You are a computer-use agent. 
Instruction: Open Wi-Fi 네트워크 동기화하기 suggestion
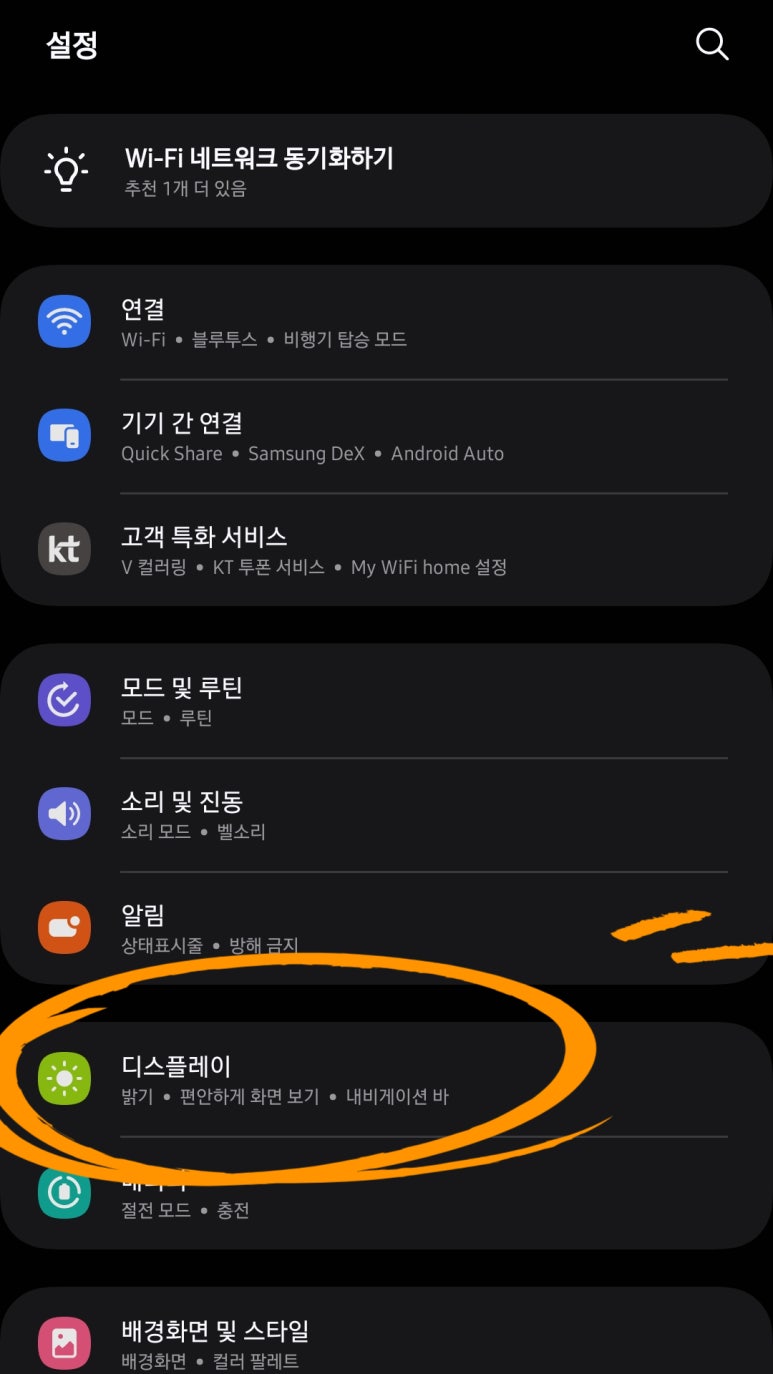tap(385, 171)
